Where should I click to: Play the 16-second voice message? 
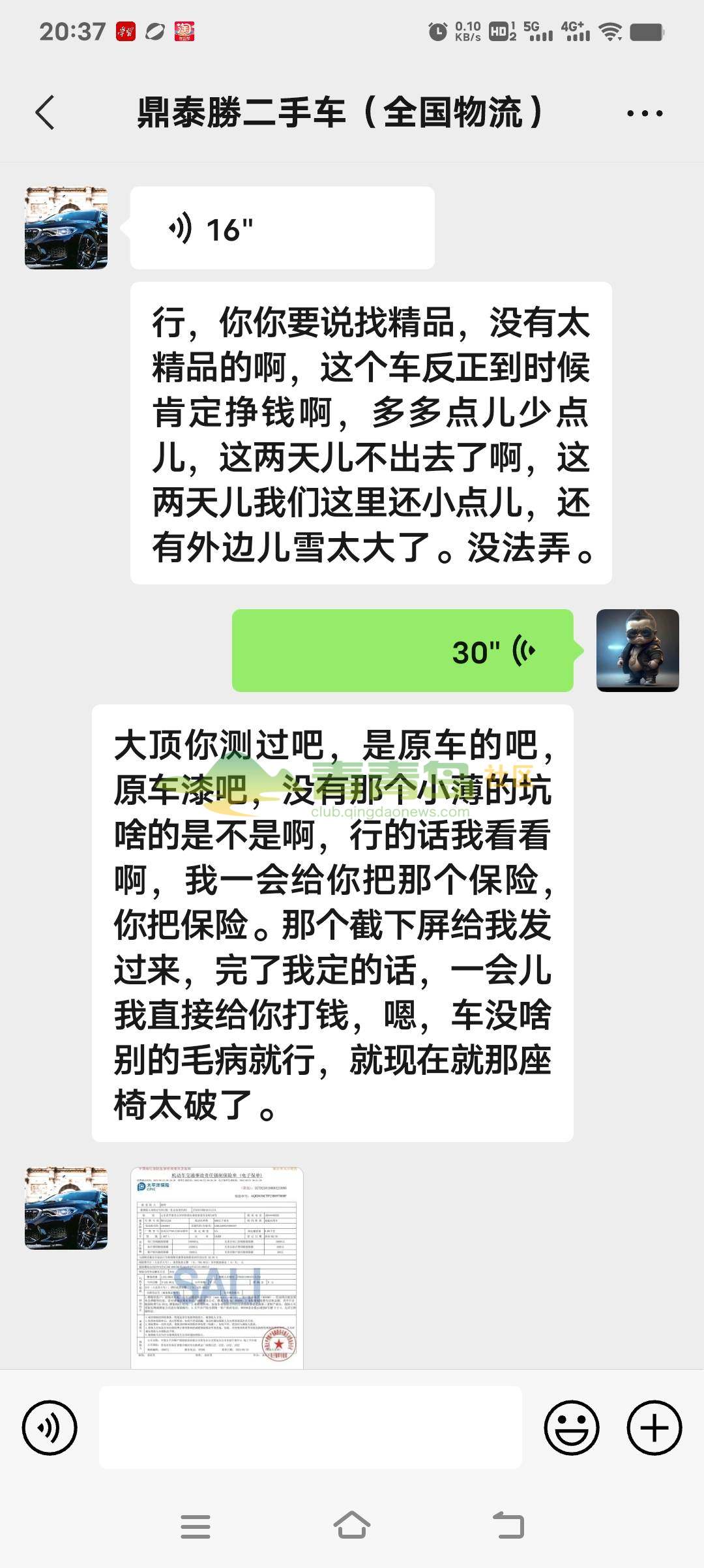pos(282,228)
